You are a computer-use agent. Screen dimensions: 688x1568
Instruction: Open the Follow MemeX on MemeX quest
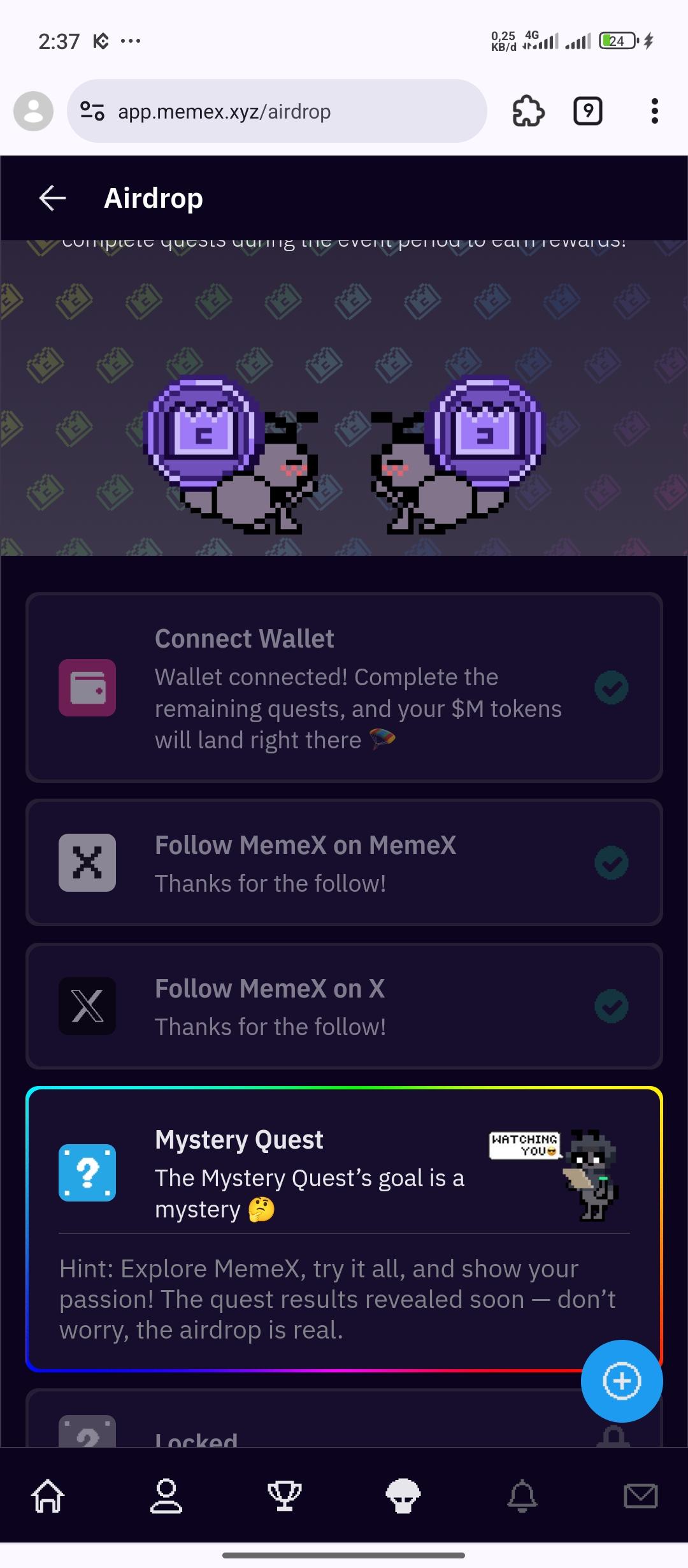(x=344, y=862)
